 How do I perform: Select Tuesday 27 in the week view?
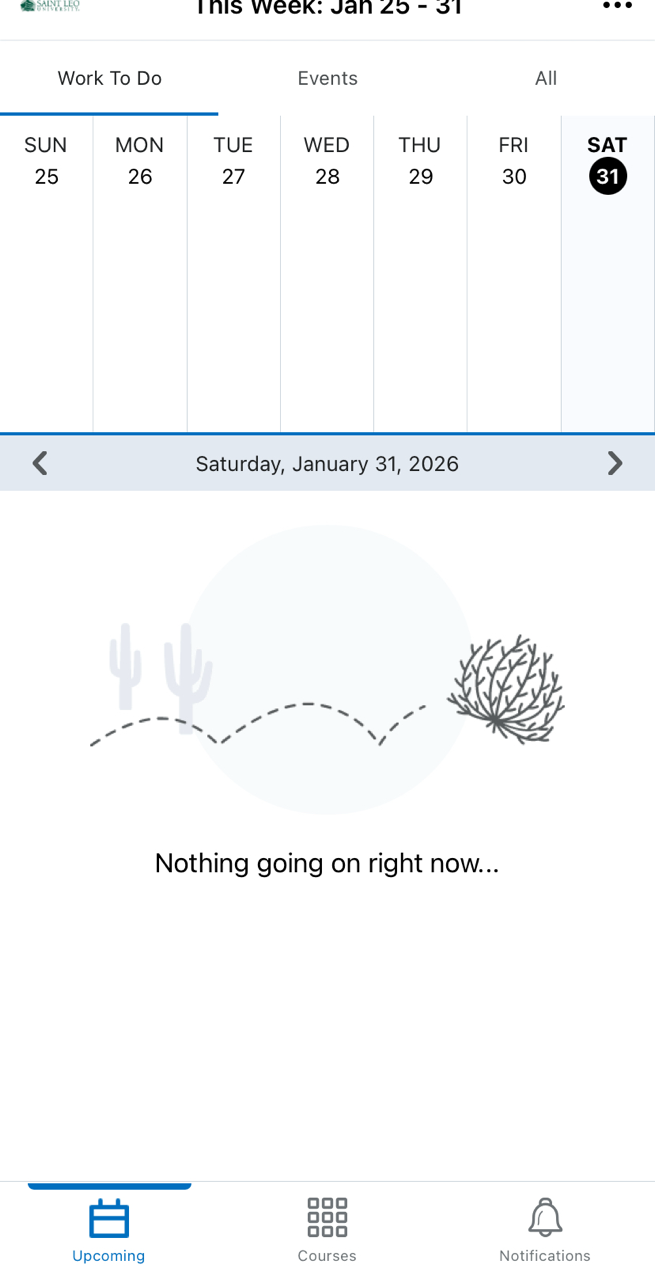click(x=233, y=162)
